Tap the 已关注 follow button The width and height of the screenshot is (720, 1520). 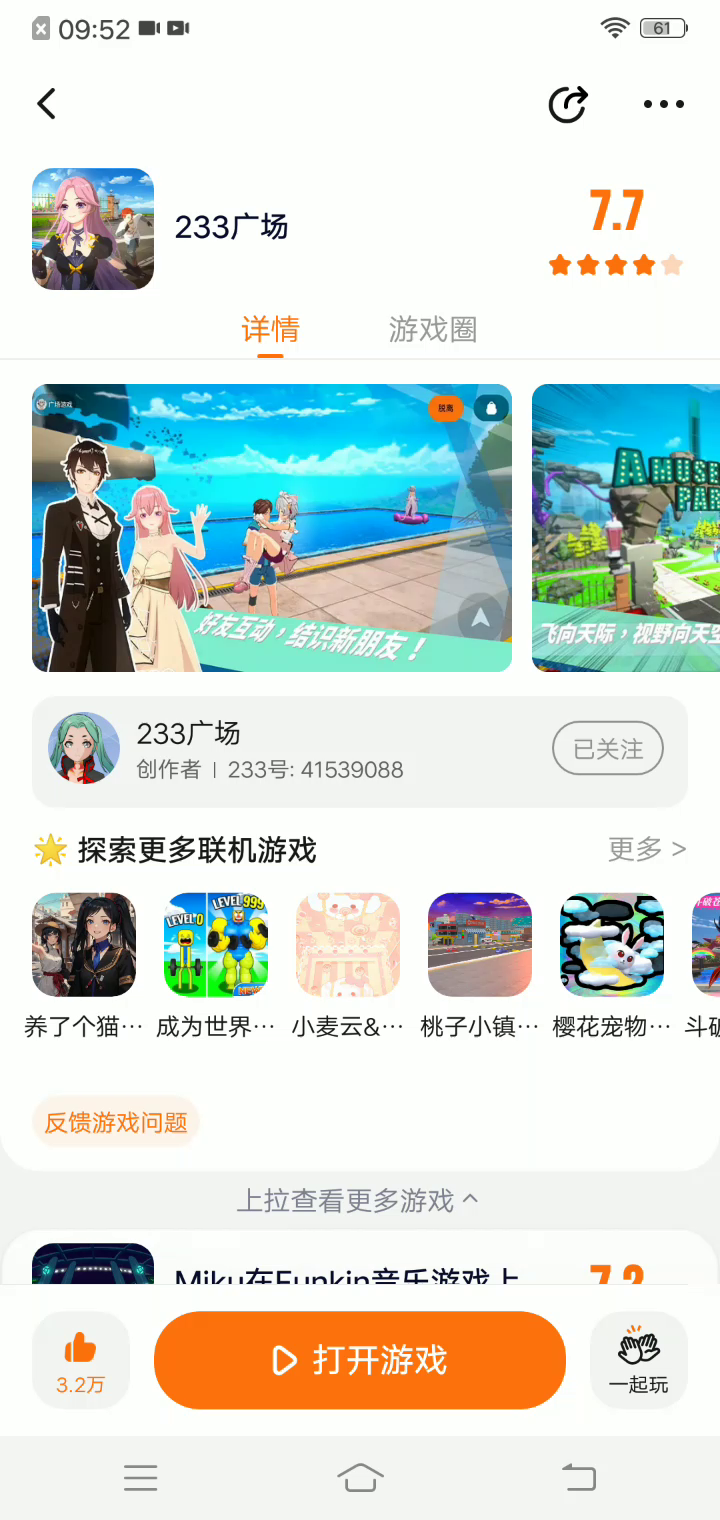click(608, 749)
